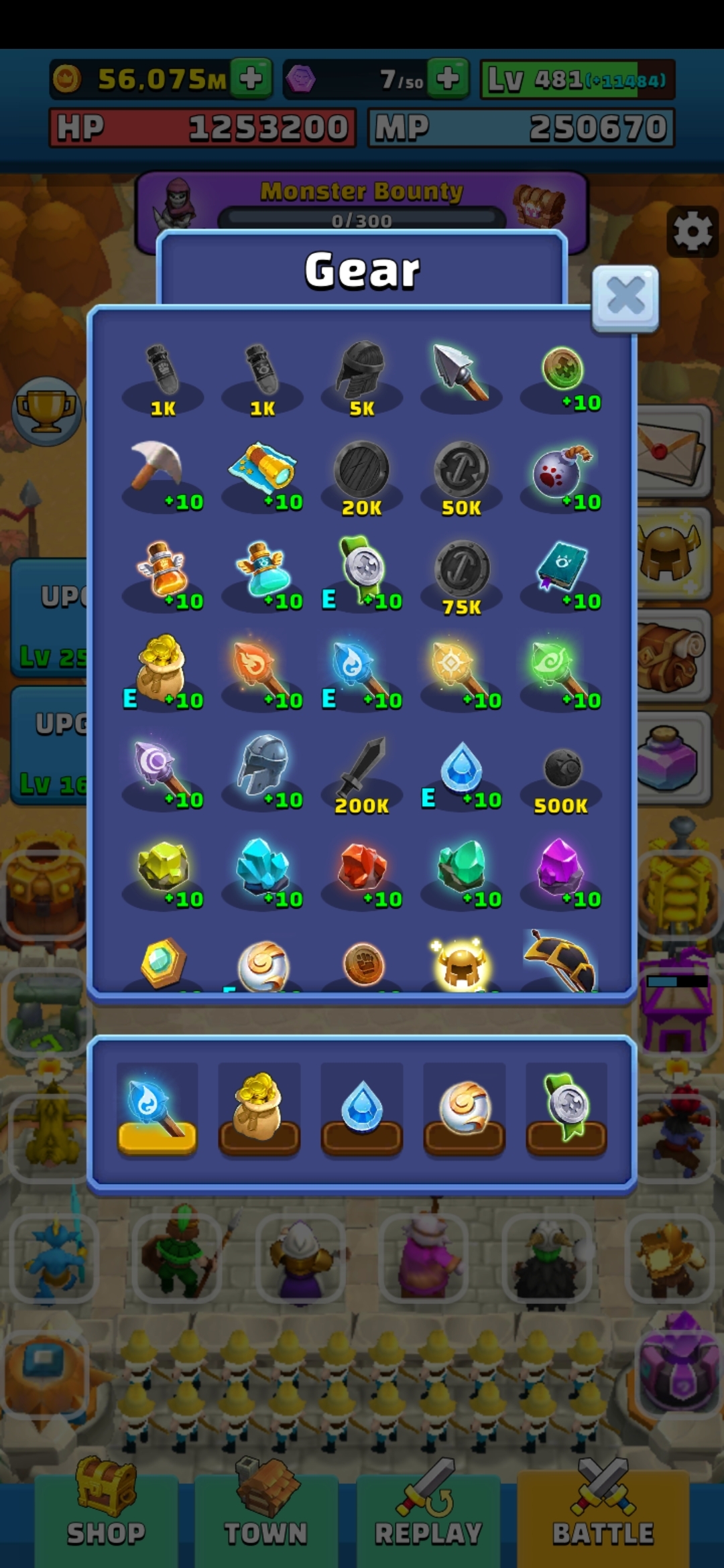Add more purple gems with plus button
Viewport: 724px width, 1568px height.
[448, 79]
